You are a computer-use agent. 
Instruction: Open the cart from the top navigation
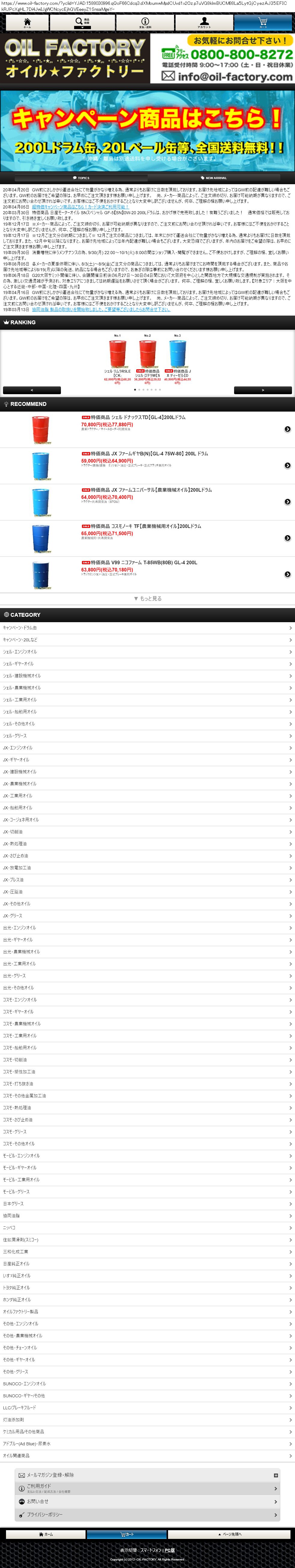click(x=263, y=22)
